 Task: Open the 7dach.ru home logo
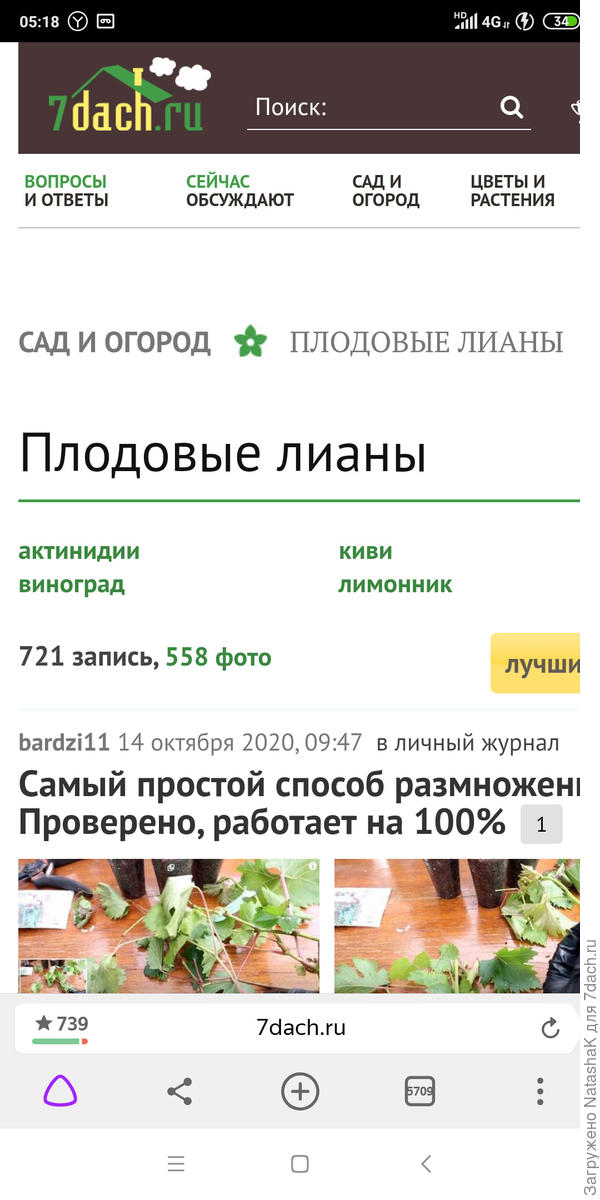point(127,100)
